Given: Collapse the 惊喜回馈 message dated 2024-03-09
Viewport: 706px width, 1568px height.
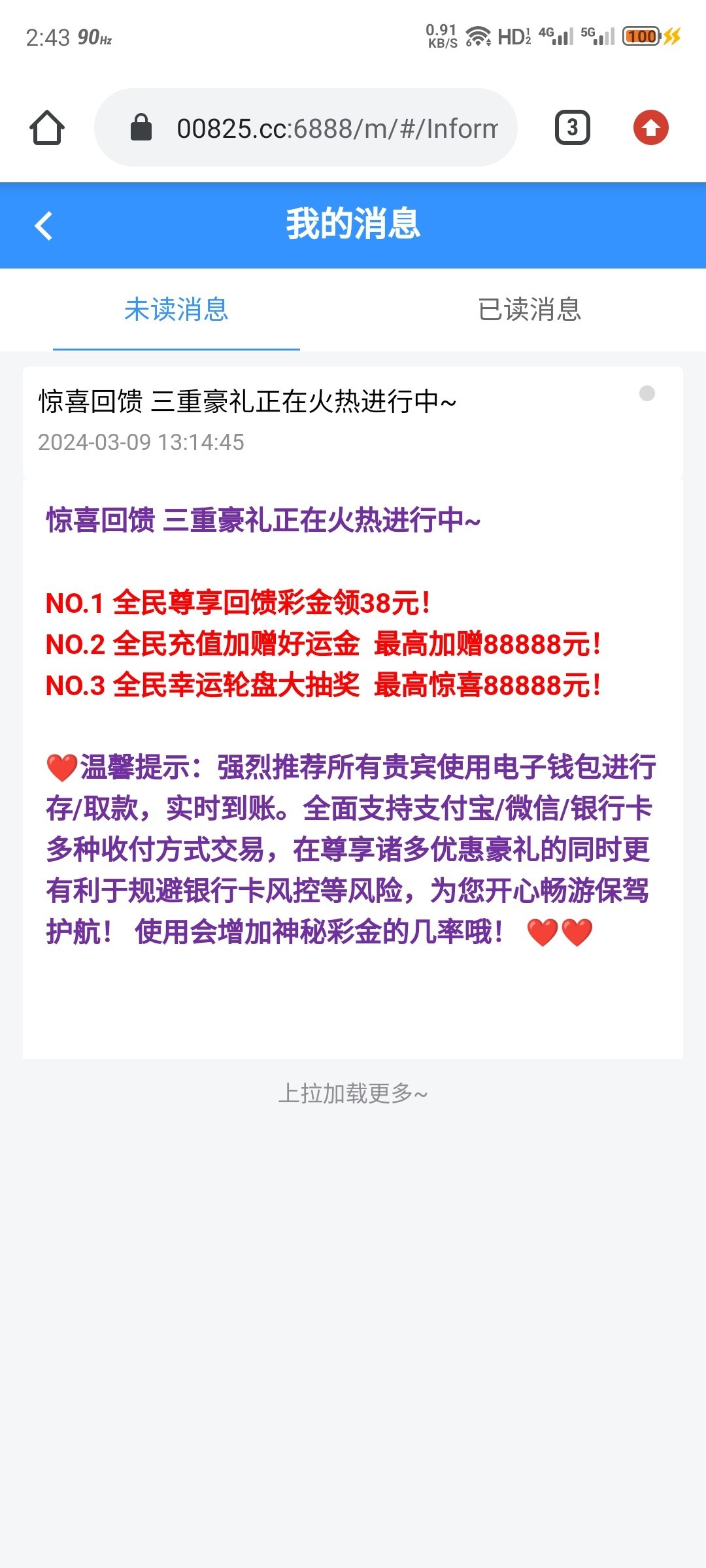Looking at the screenshot, I should [x=353, y=422].
